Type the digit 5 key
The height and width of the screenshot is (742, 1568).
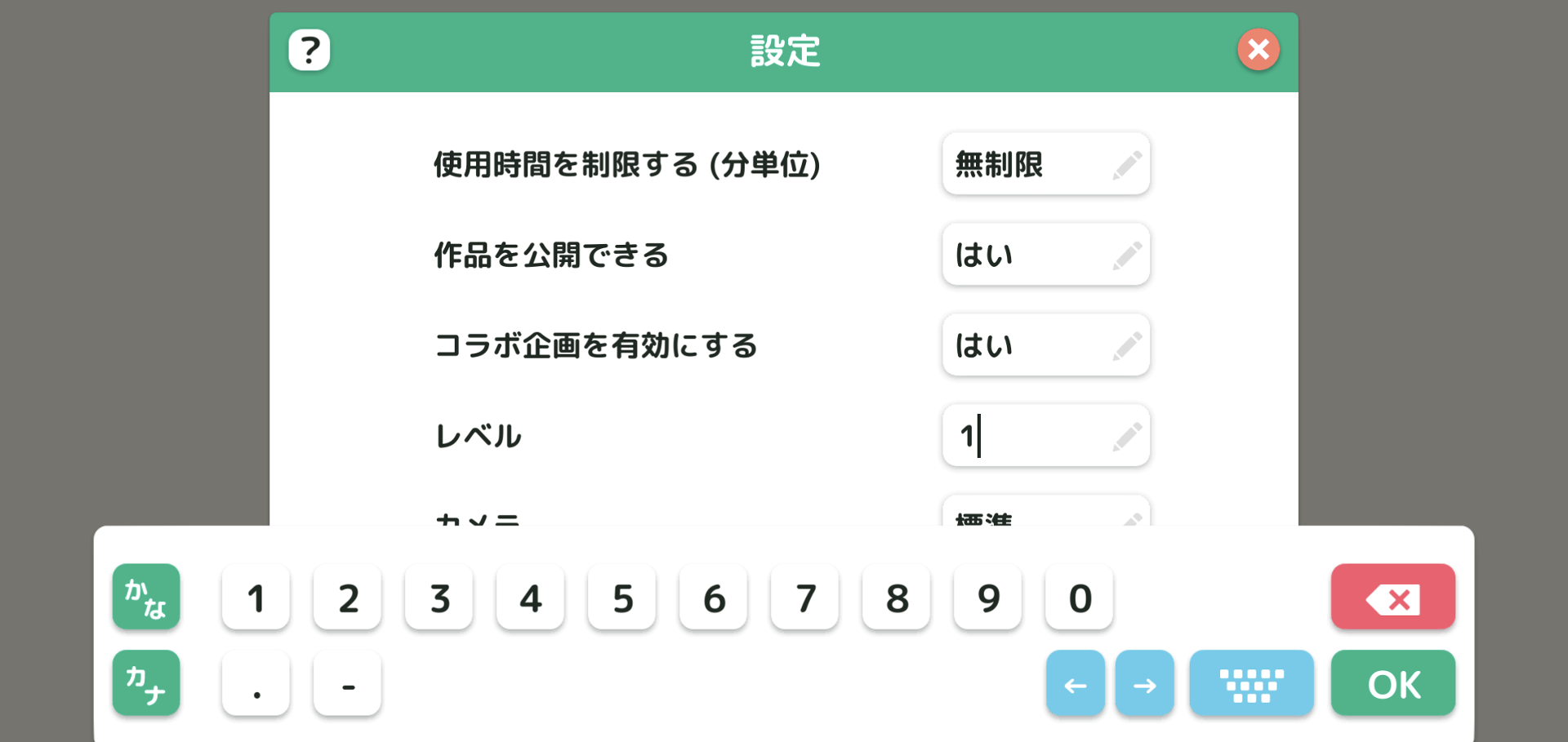(x=622, y=598)
